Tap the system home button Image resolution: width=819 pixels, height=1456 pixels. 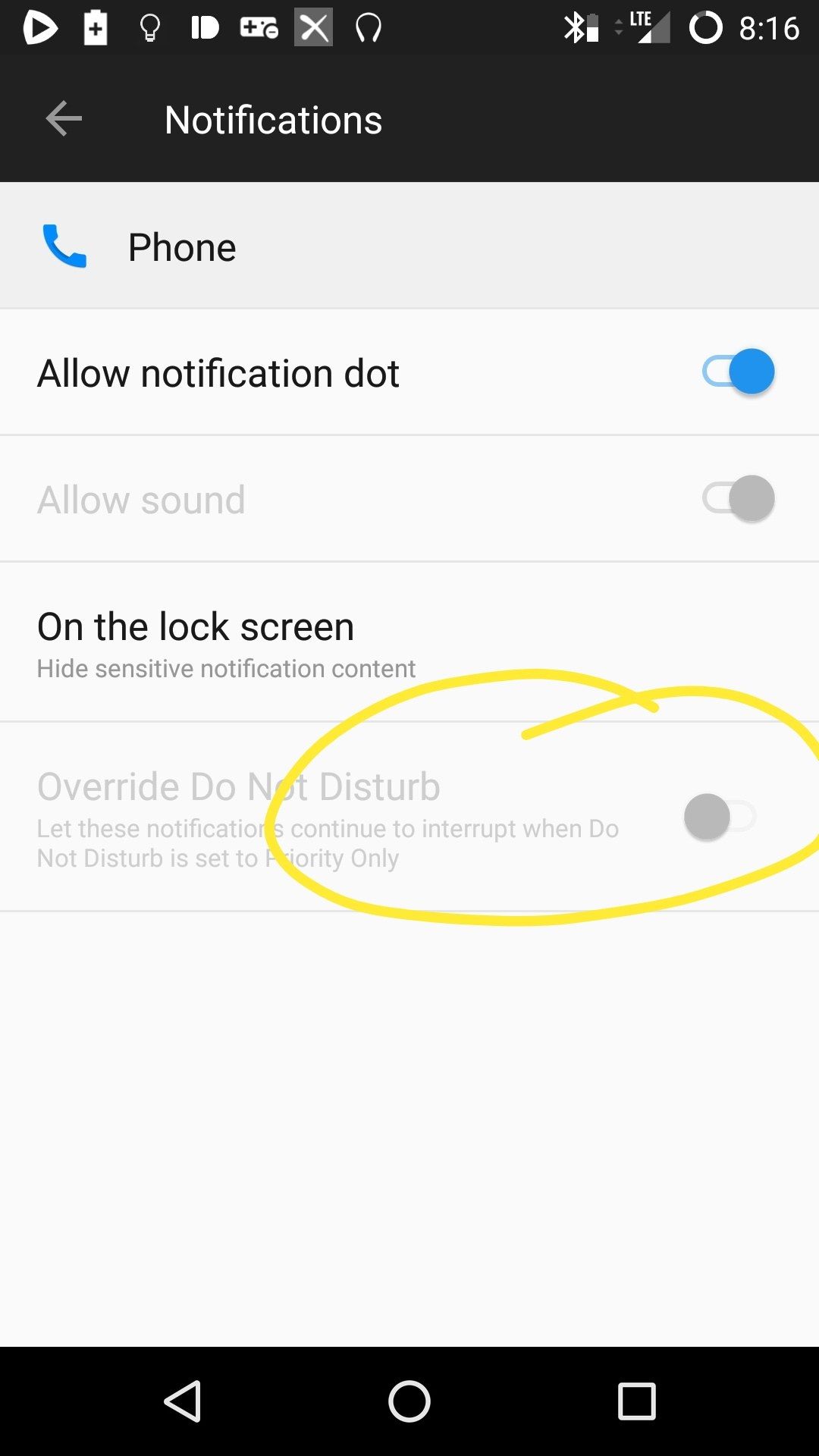coord(409,1401)
